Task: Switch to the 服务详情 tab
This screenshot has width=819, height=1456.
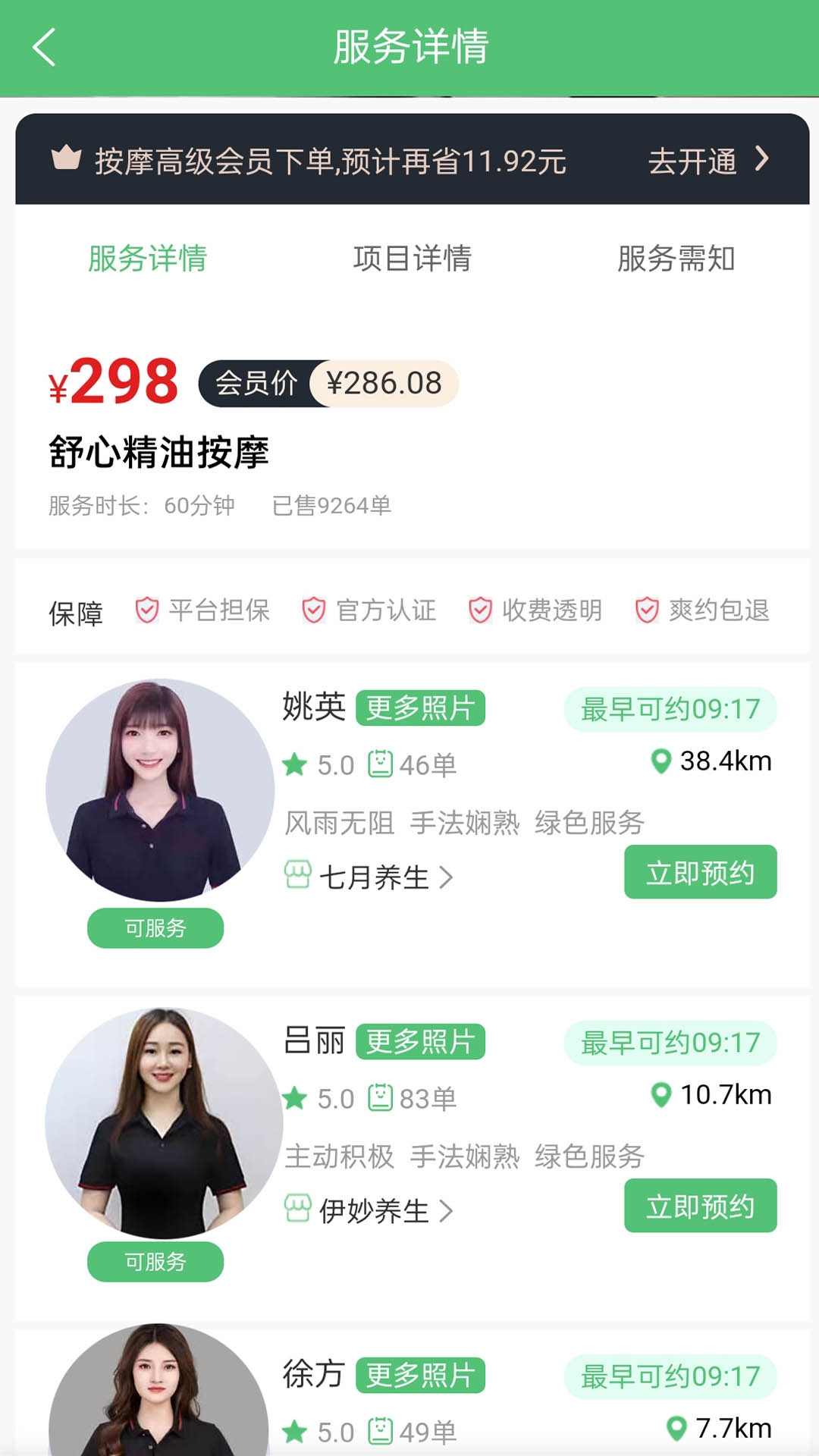Action: pos(147,259)
